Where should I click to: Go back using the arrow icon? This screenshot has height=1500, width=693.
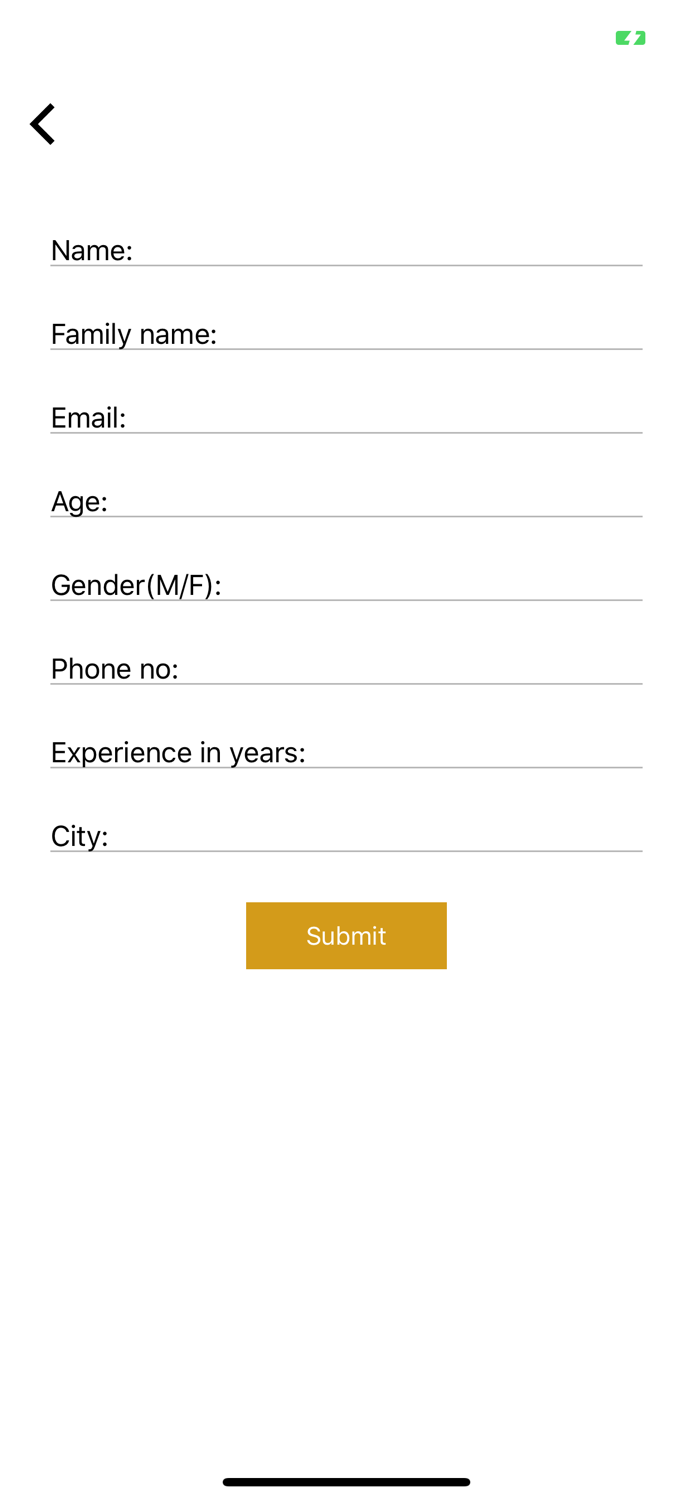tap(42, 124)
